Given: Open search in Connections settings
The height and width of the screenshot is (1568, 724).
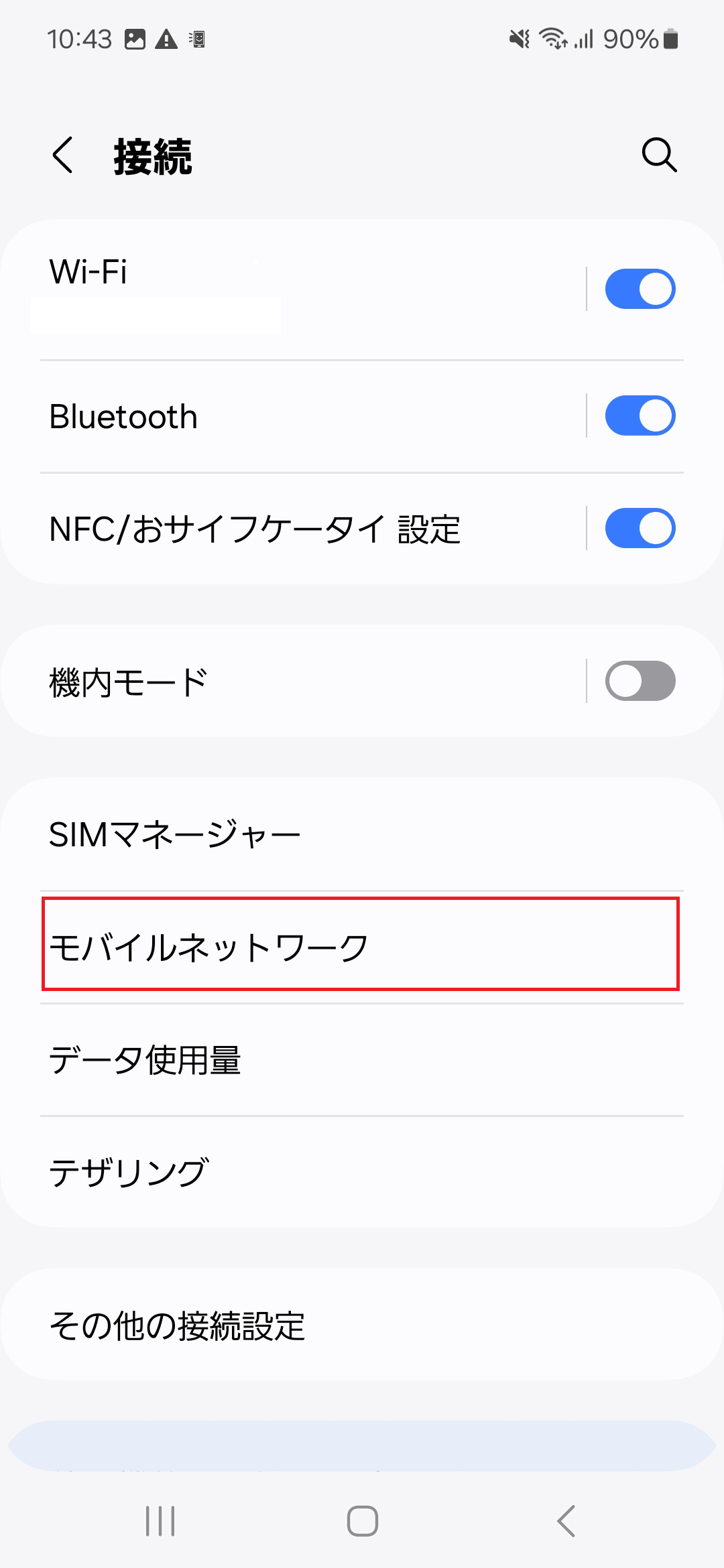Looking at the screenshot, I should 660,155.
